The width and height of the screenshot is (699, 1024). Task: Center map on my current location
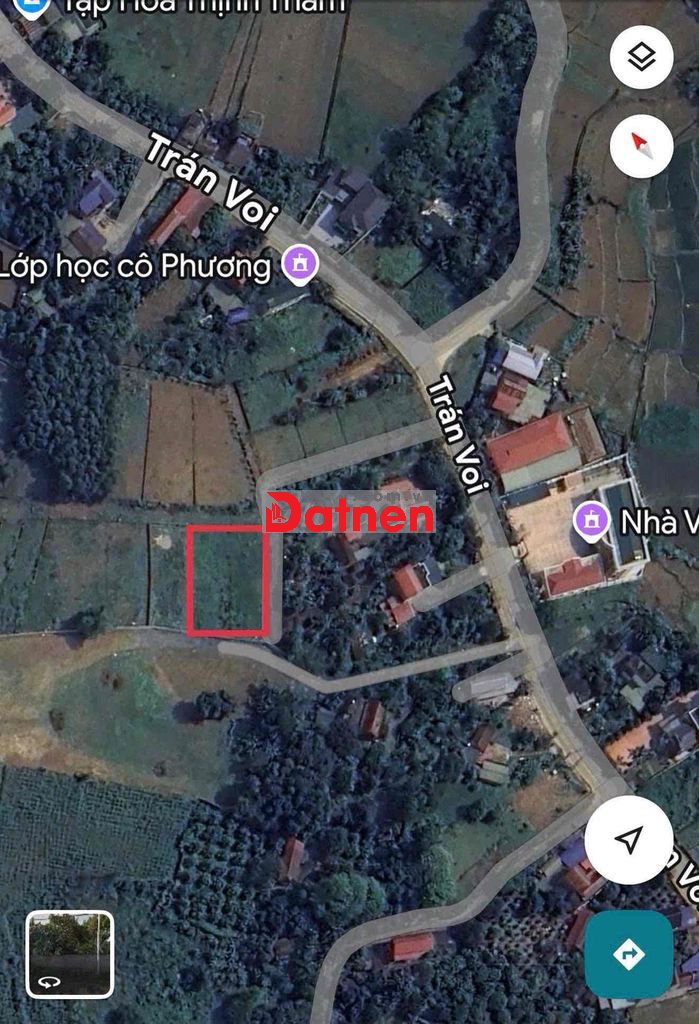coord(628,839)
